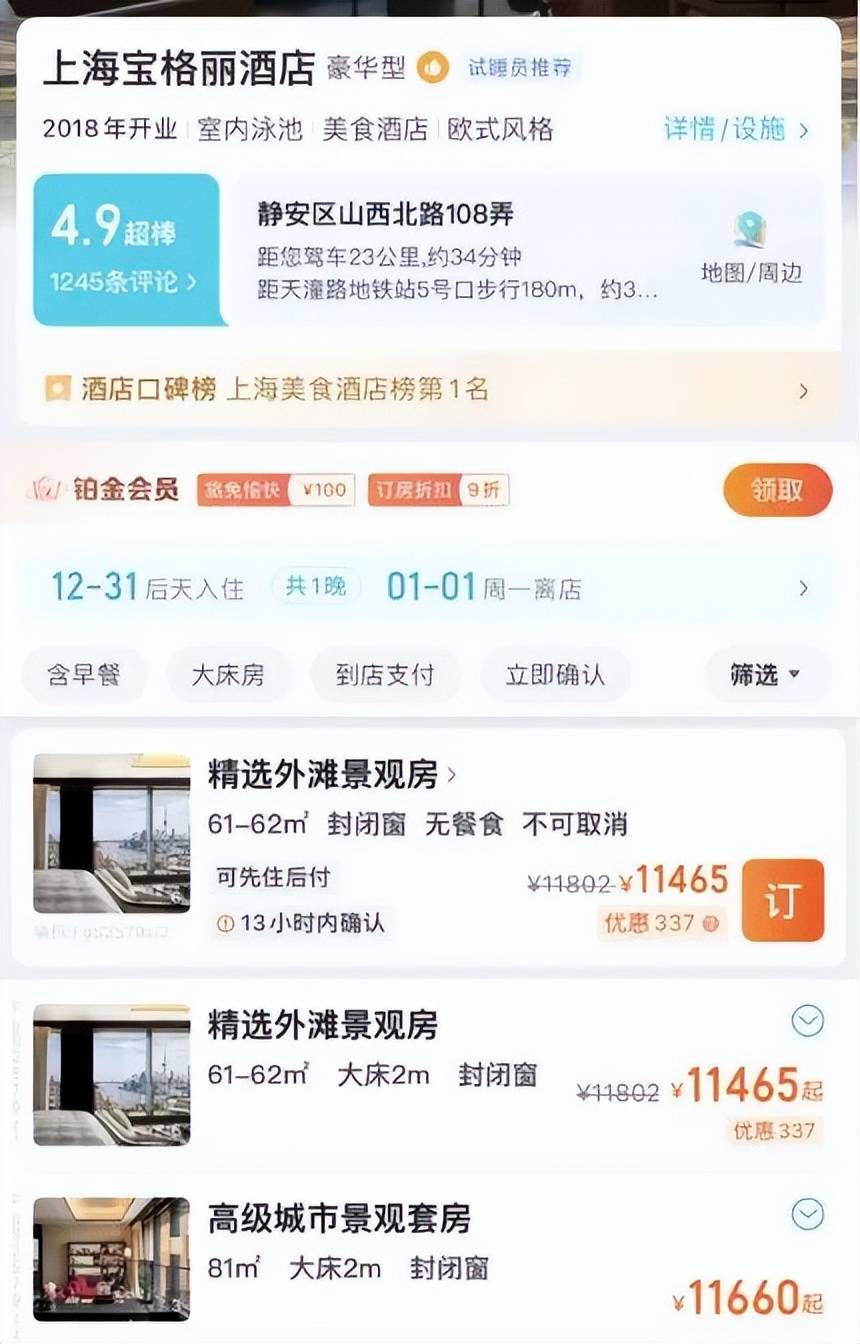
Task: View photo of 高级城市景观套房
Action: click(111, 1258)
